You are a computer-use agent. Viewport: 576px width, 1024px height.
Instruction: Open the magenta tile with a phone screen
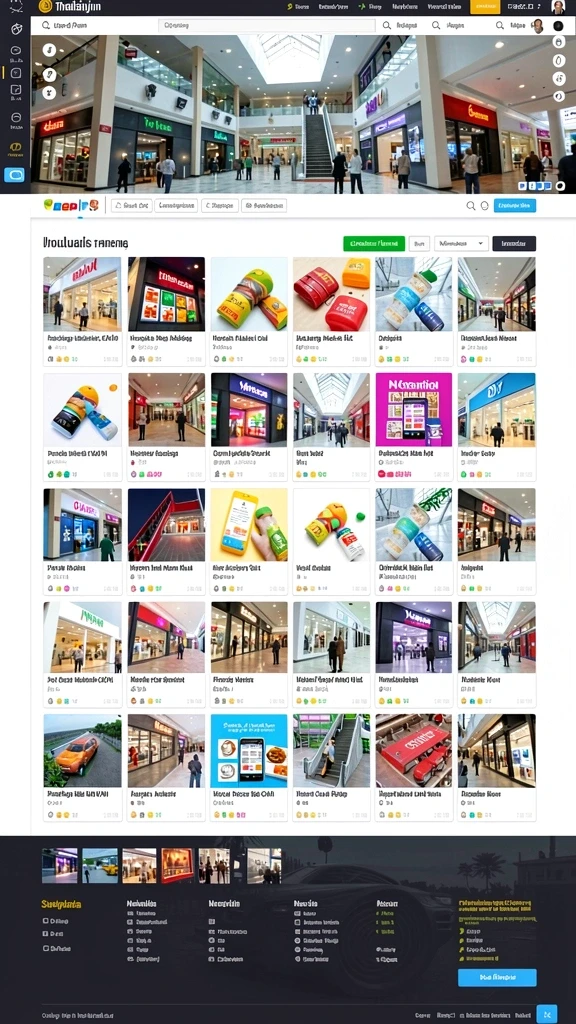click(x=413, y=426)
